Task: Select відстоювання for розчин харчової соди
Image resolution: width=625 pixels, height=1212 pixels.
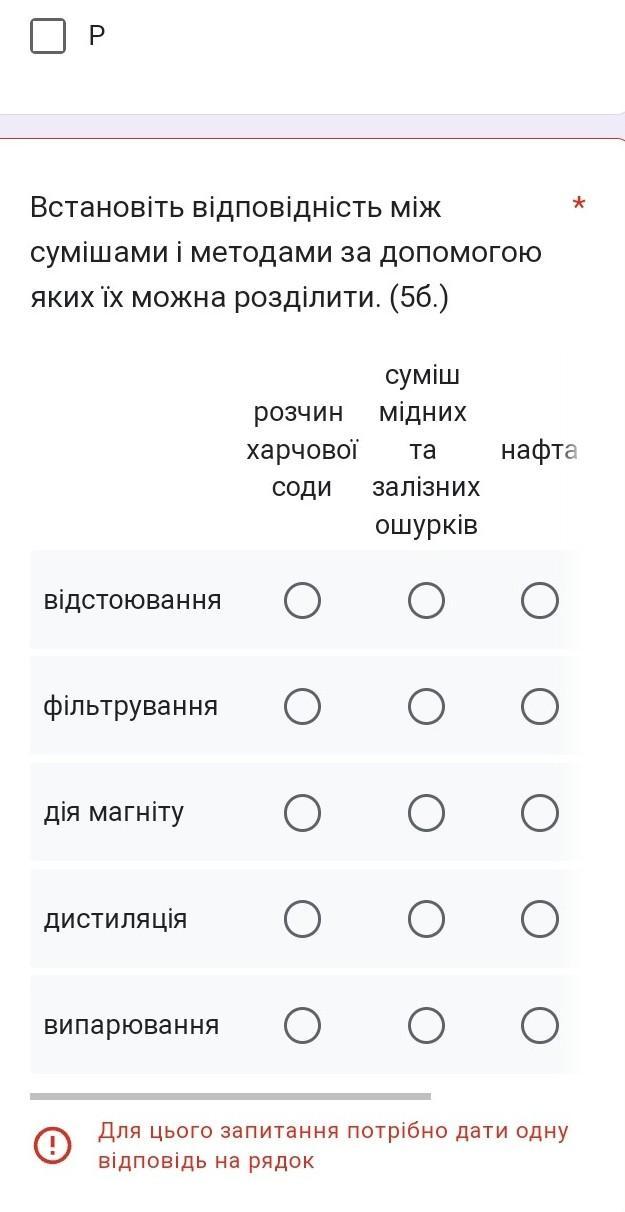Action: (302, 601)
